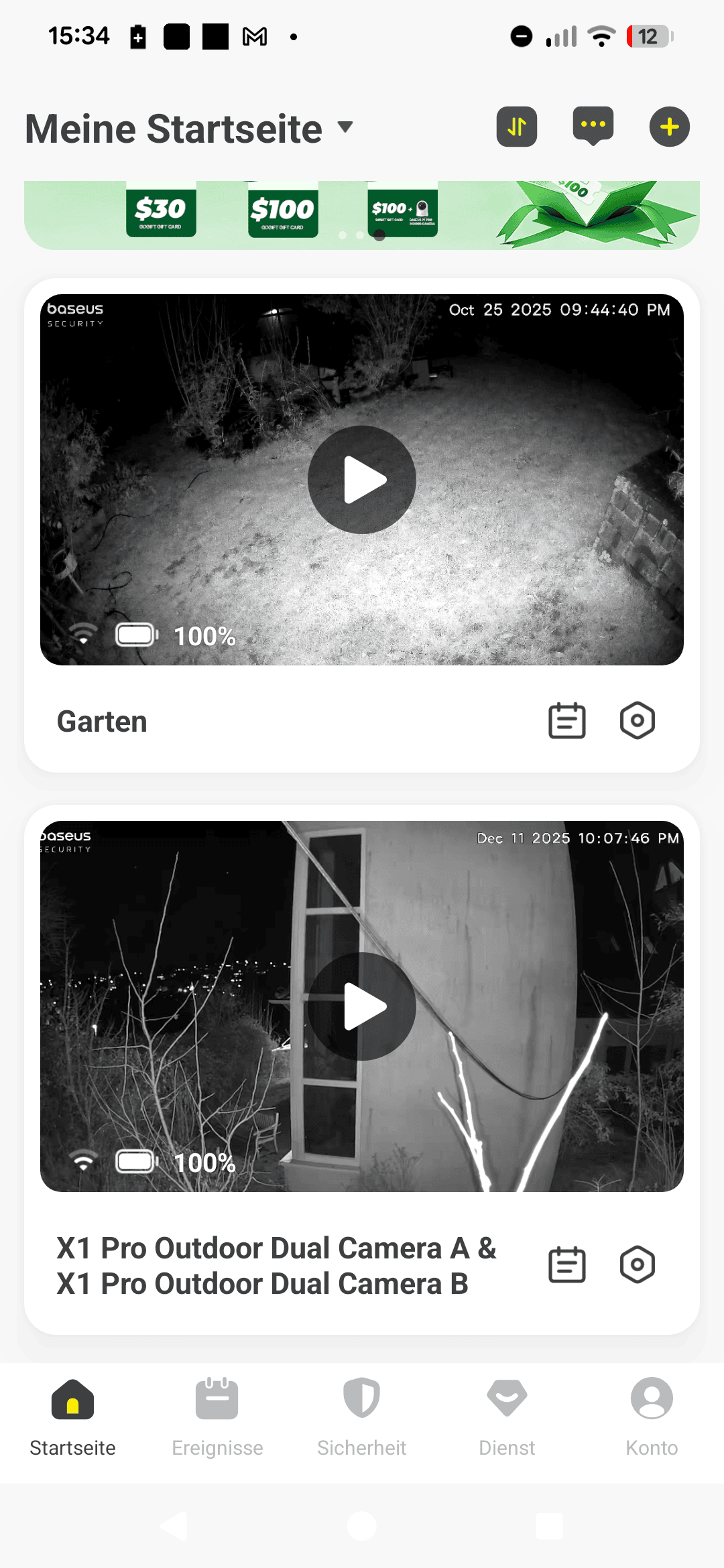Play the Garten camera live view
The width and height of the screenshot is (724, 1568).
point(362,480)
